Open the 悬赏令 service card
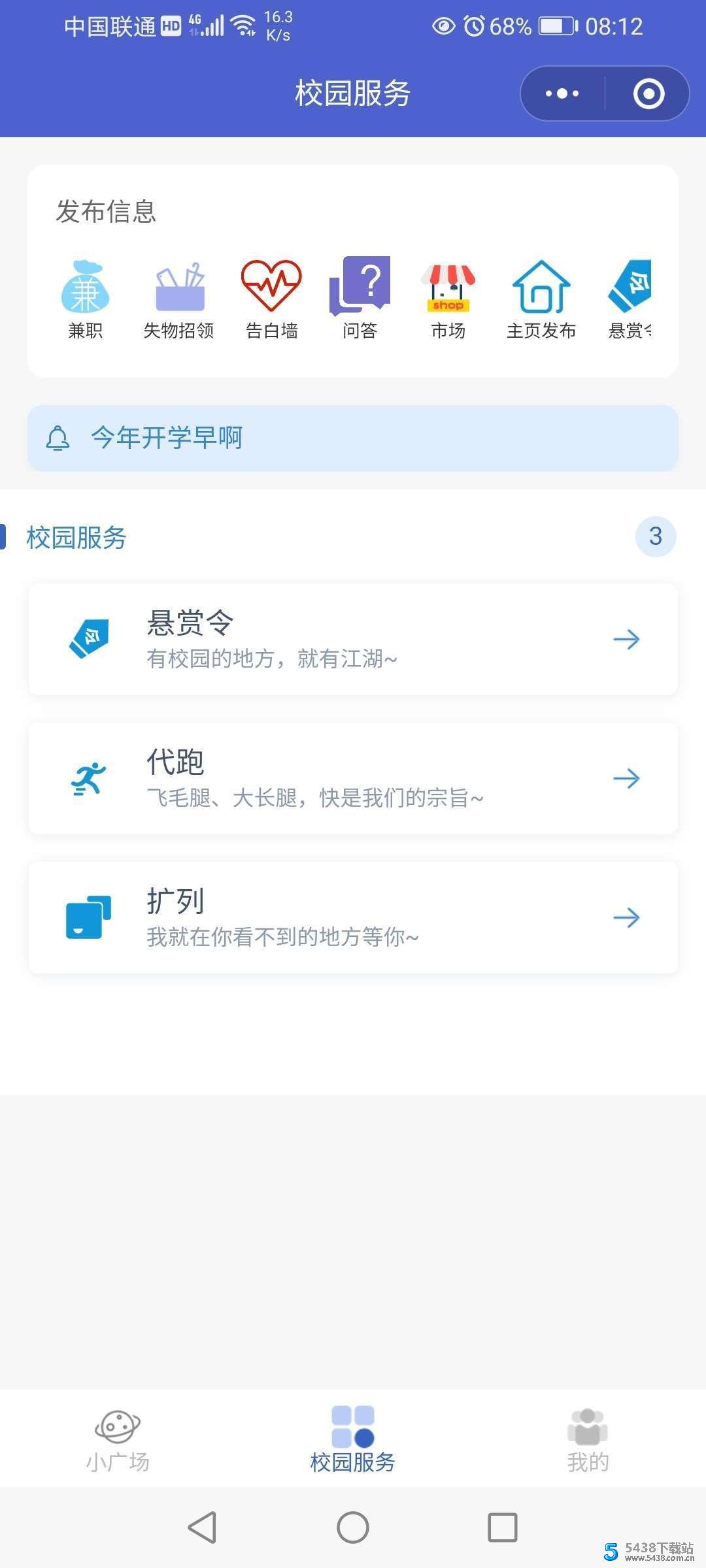Image resolution: width=706 pixels, height=1568 pixels. click(352, 639)
